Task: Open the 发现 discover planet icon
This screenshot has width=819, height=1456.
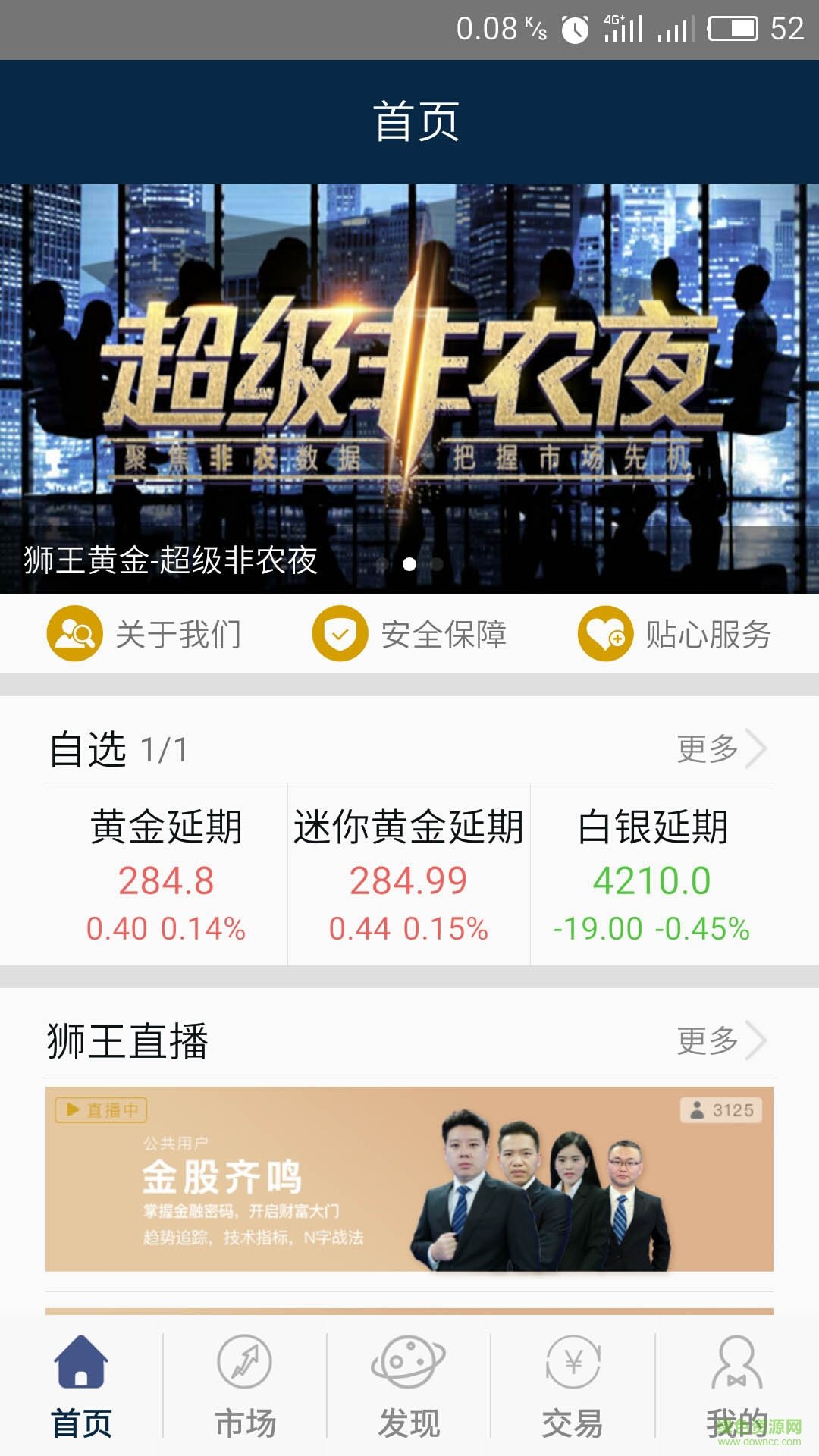Action: pos(409,1361)
